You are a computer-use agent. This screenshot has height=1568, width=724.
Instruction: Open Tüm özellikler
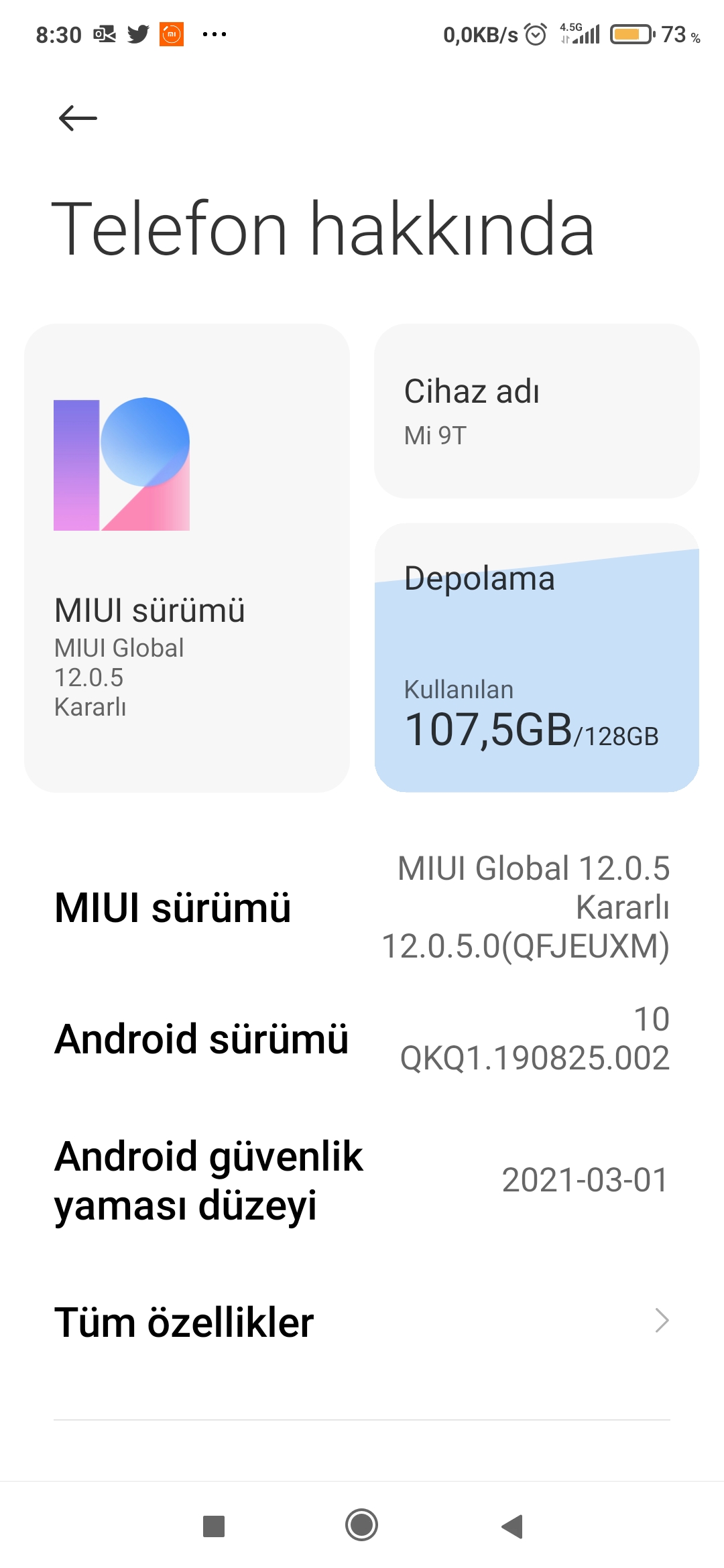click(x=362, y=1321)
